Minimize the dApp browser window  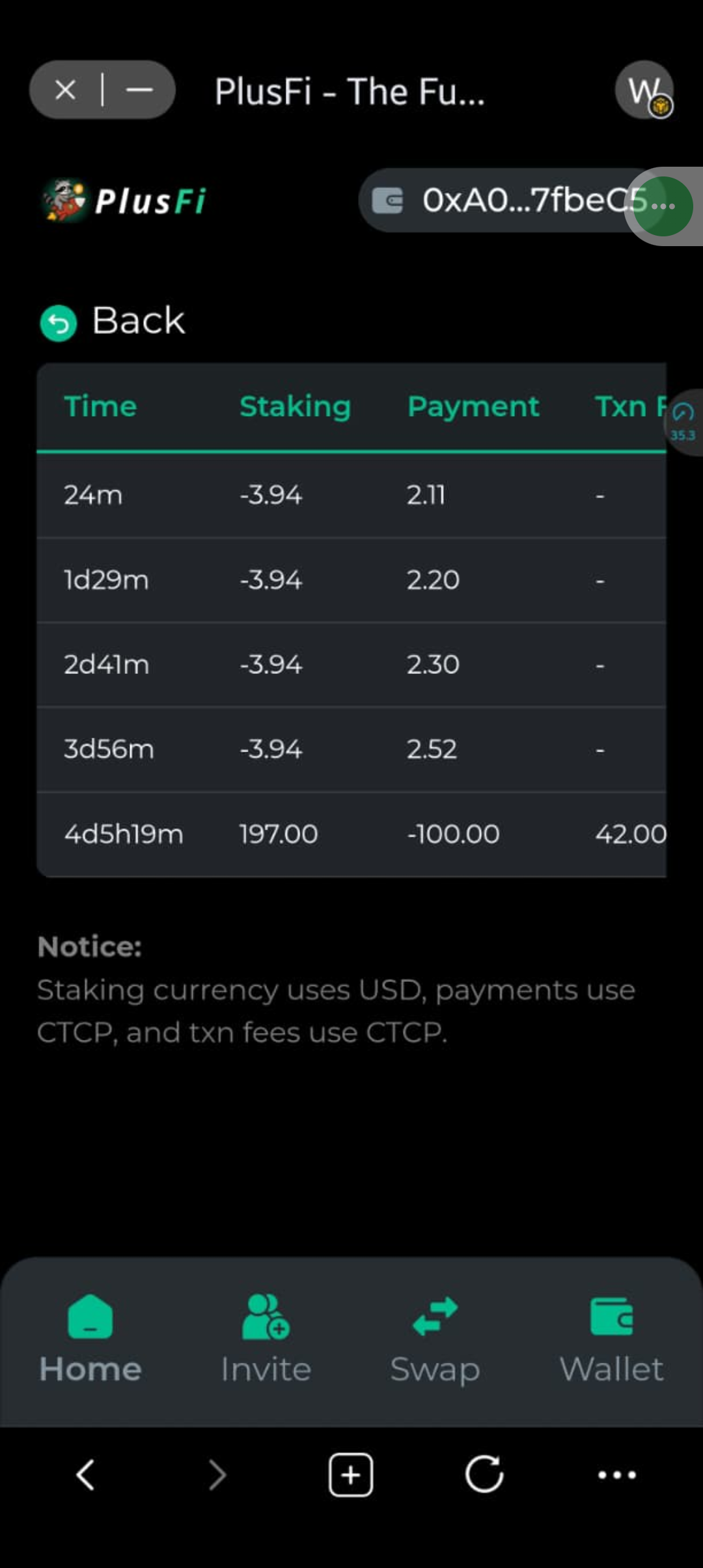tap(139, 90)
